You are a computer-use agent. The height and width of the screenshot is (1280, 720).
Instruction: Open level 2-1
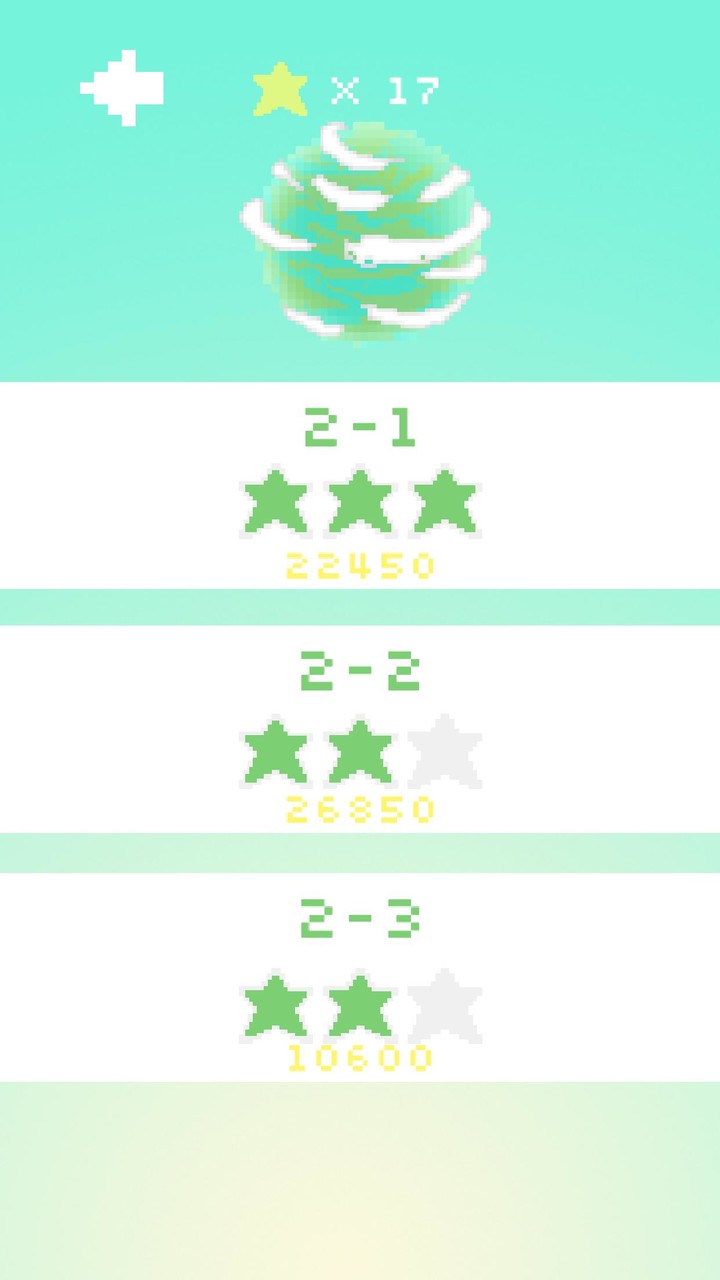coord(360,486)
